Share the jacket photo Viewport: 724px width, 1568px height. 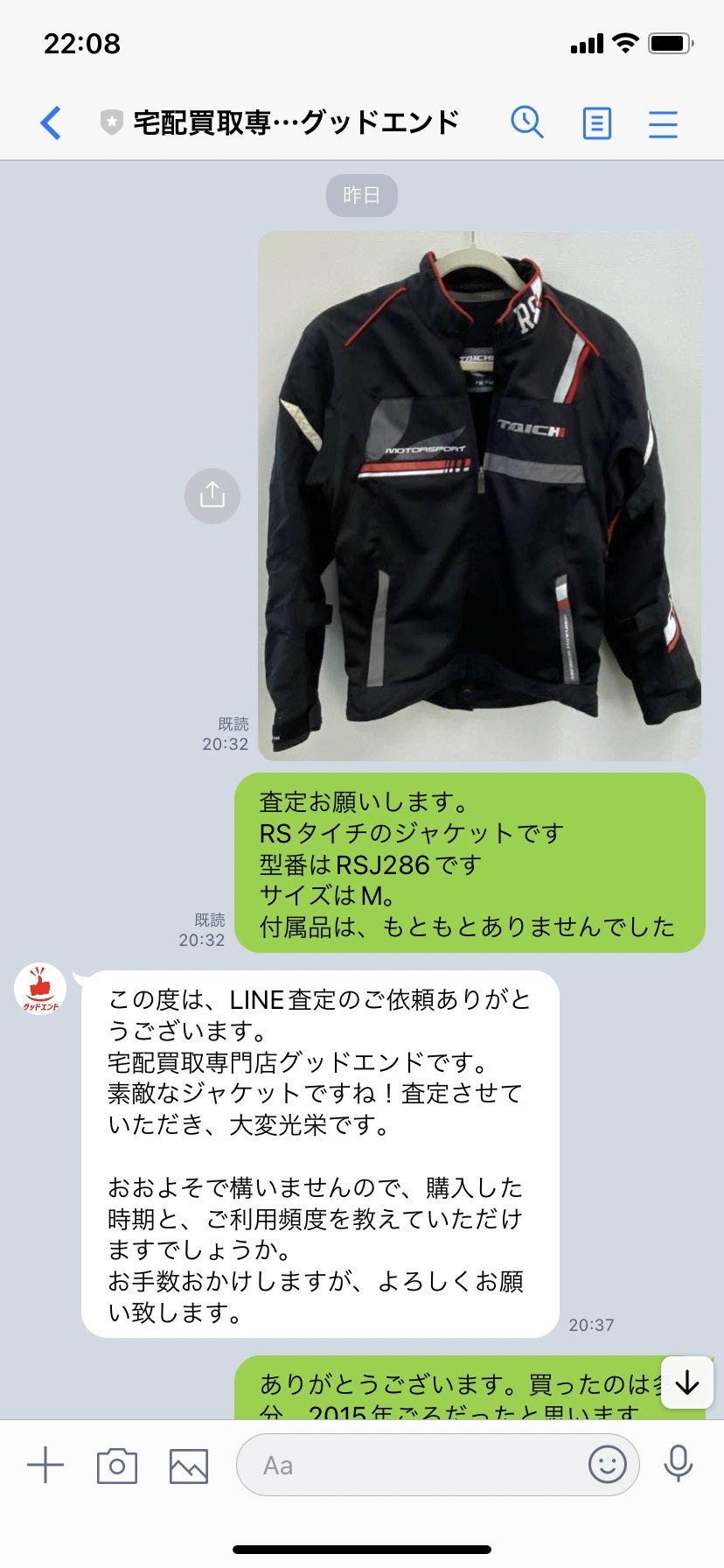[212, 496]
